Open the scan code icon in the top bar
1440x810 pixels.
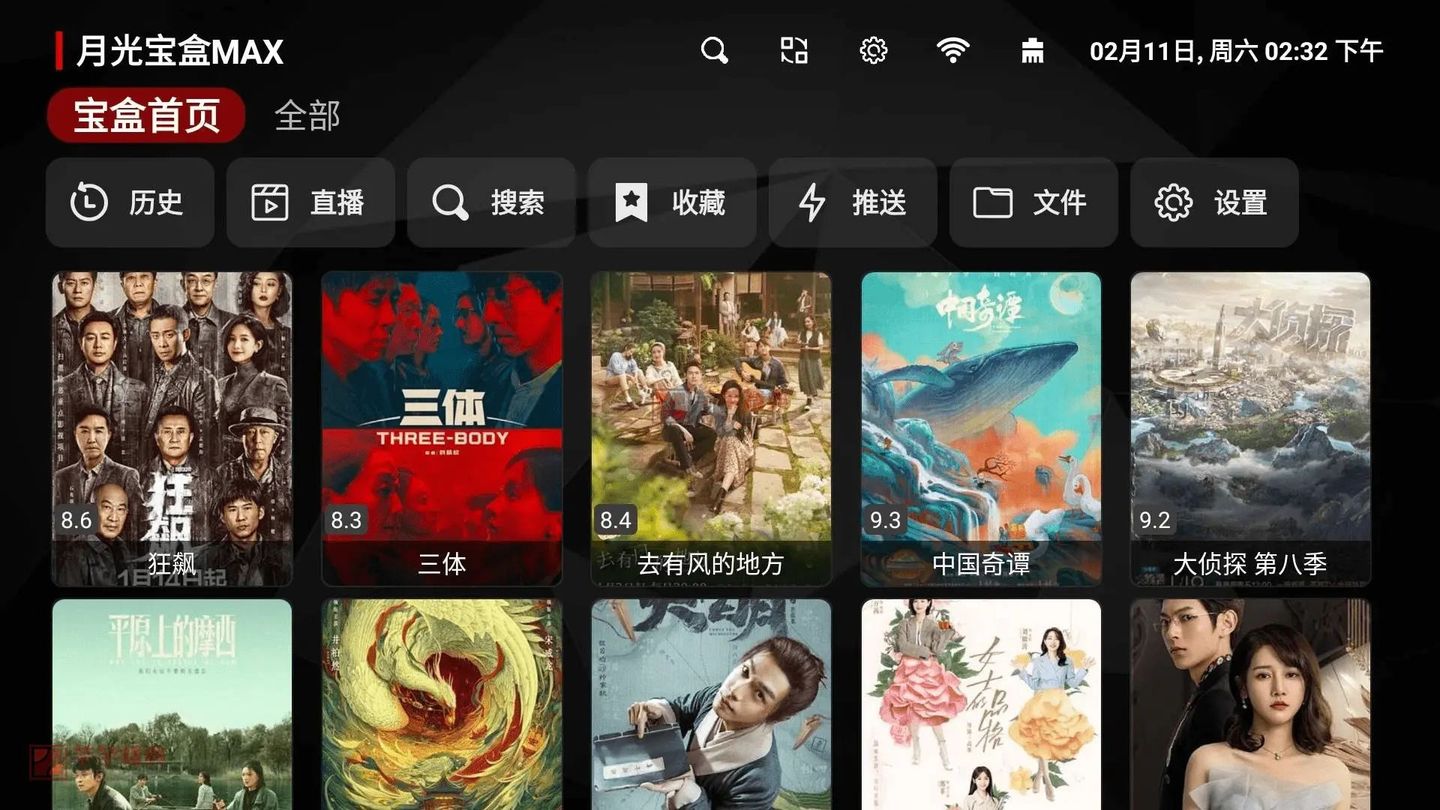click(x=794, y=50)
